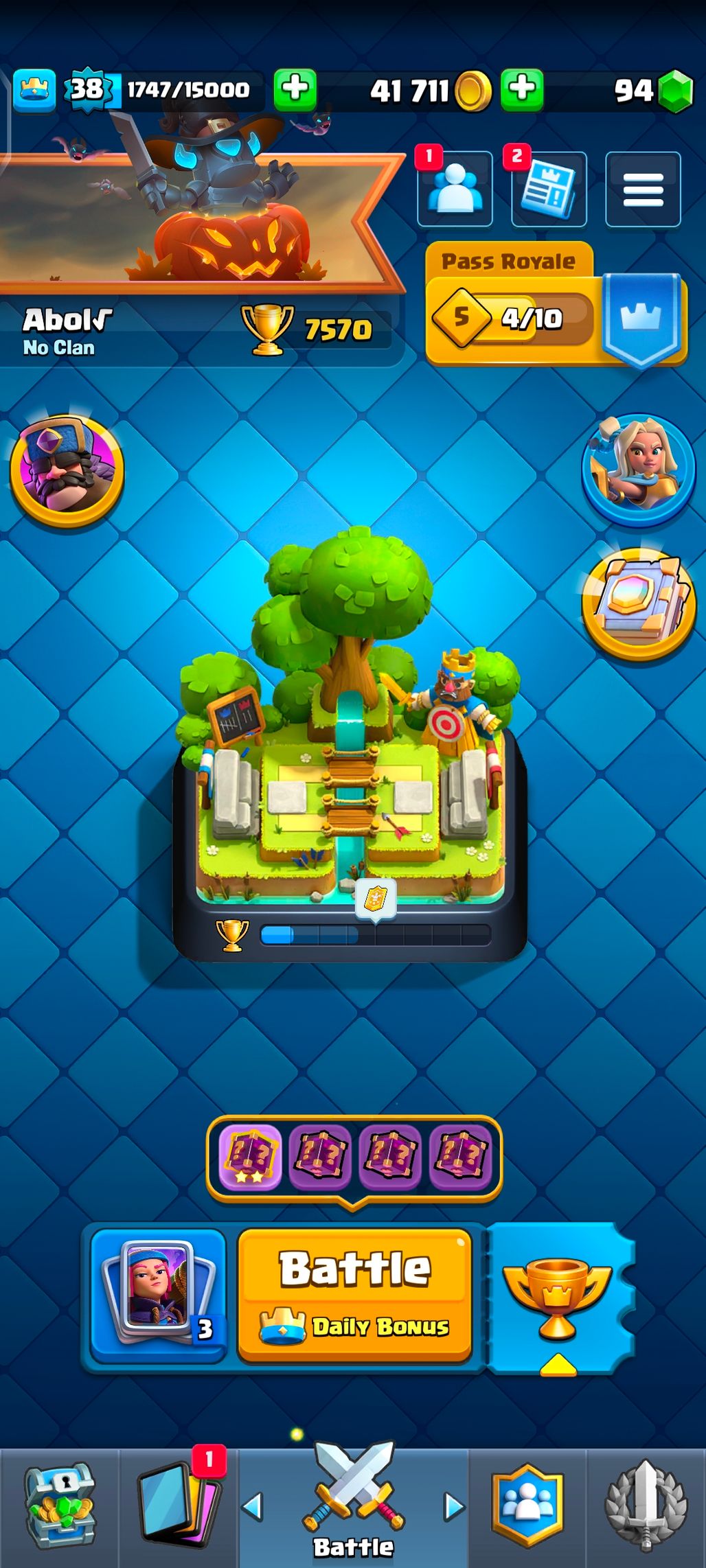Open the hamburger menu

pos(643,189)
